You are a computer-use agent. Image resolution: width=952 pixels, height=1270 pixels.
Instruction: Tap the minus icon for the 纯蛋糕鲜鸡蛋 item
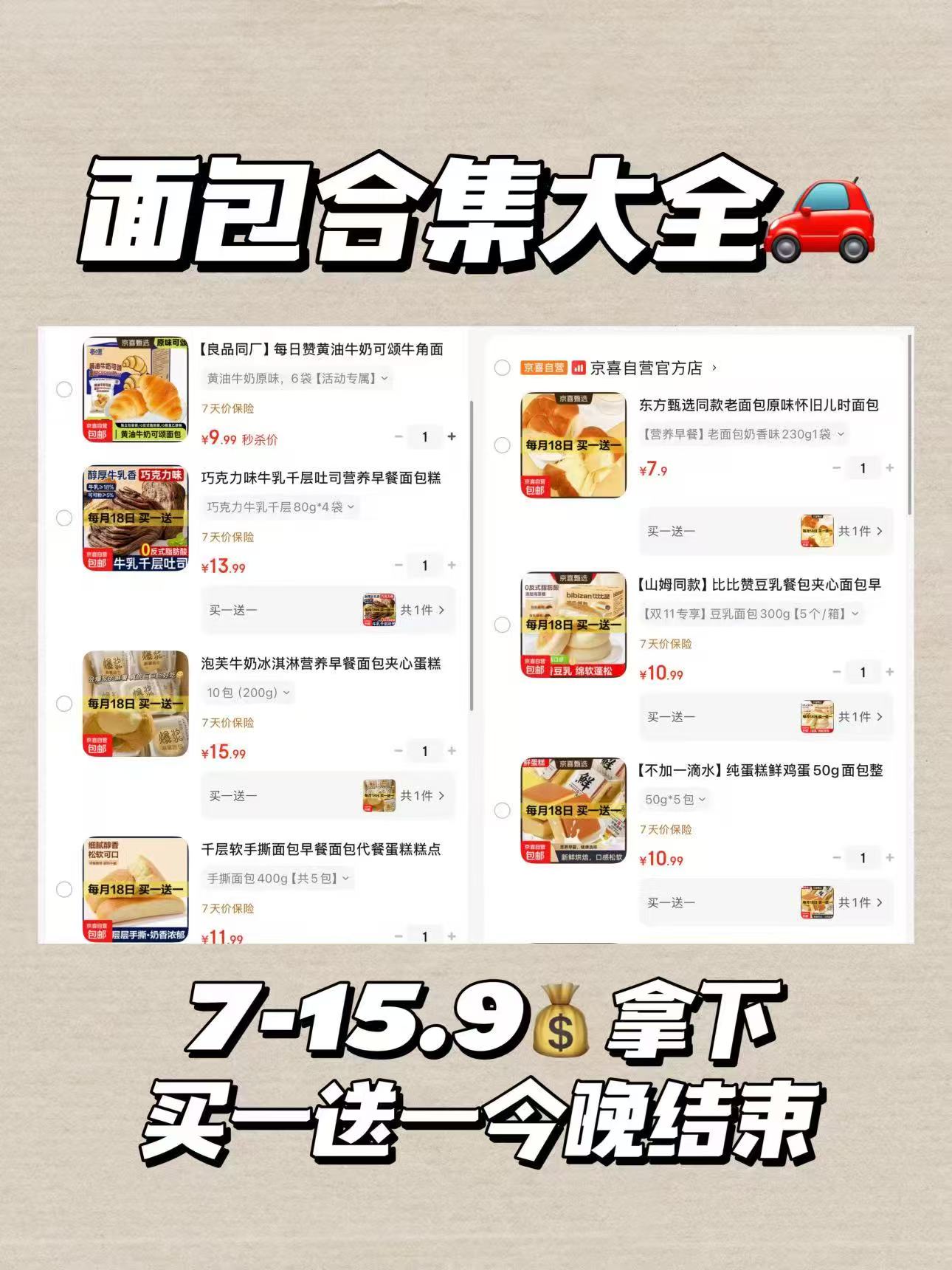click(x=836, y=859)
